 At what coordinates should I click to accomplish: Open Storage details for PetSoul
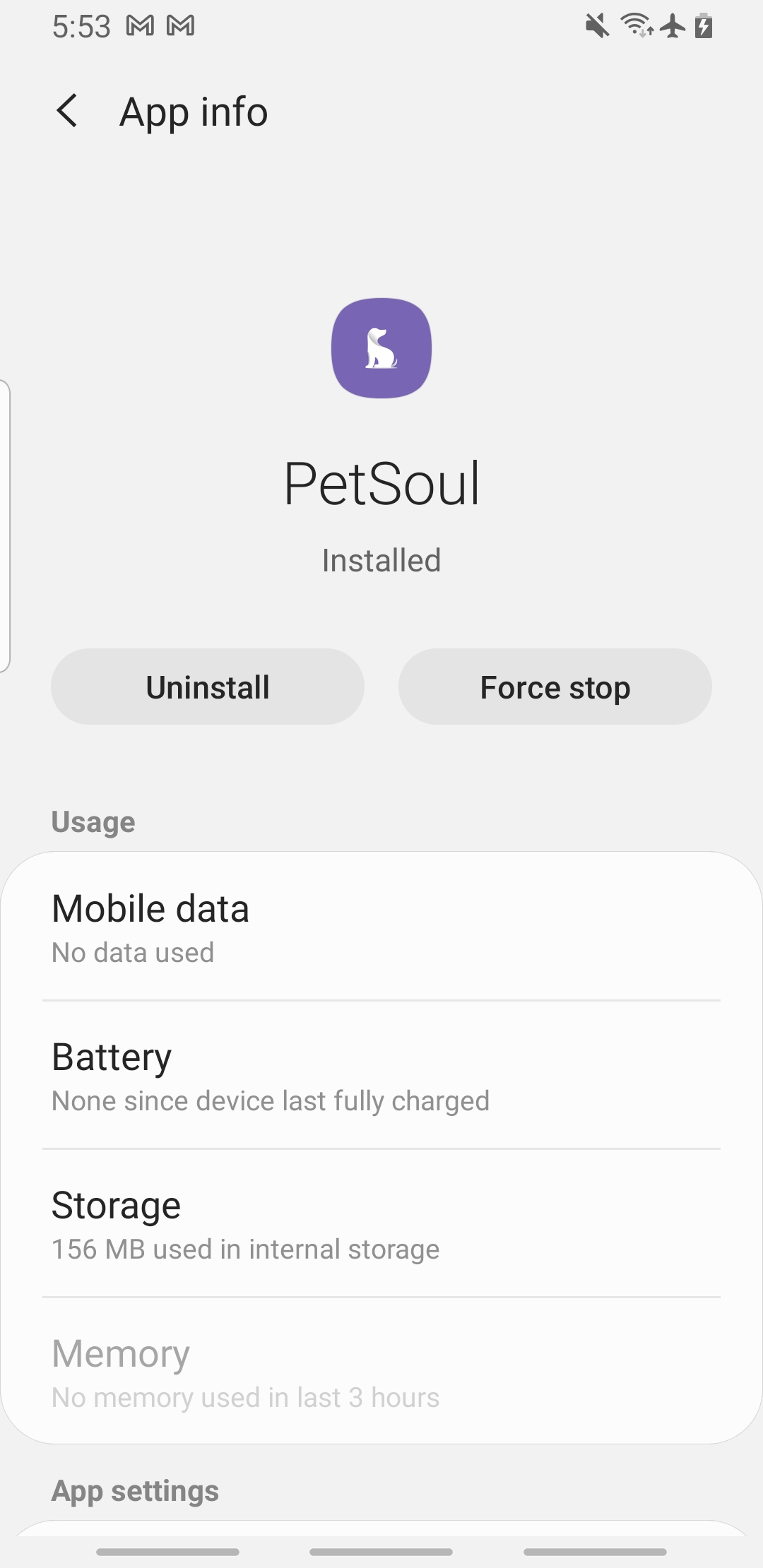381,1223
